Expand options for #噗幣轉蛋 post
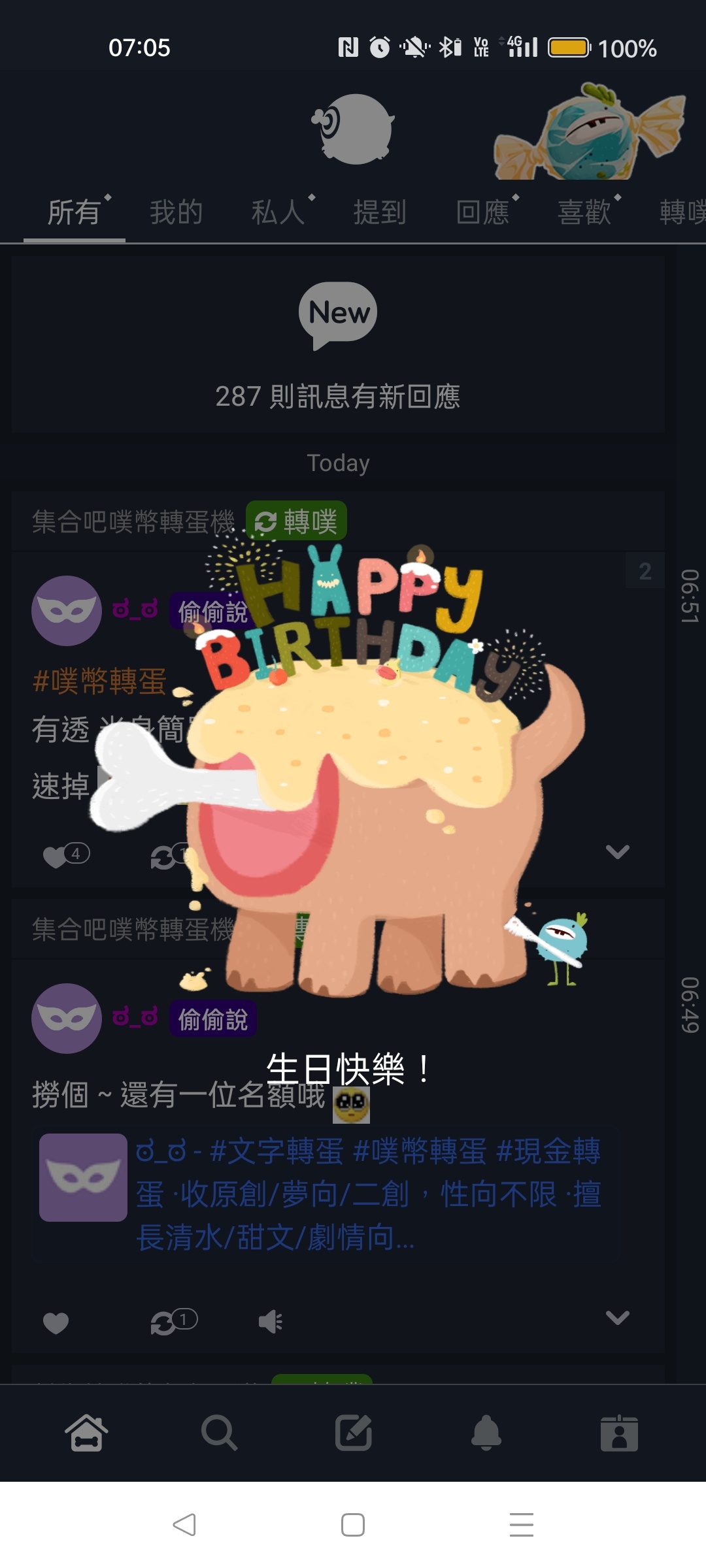The image size is (706, 1568). [617, 852]
